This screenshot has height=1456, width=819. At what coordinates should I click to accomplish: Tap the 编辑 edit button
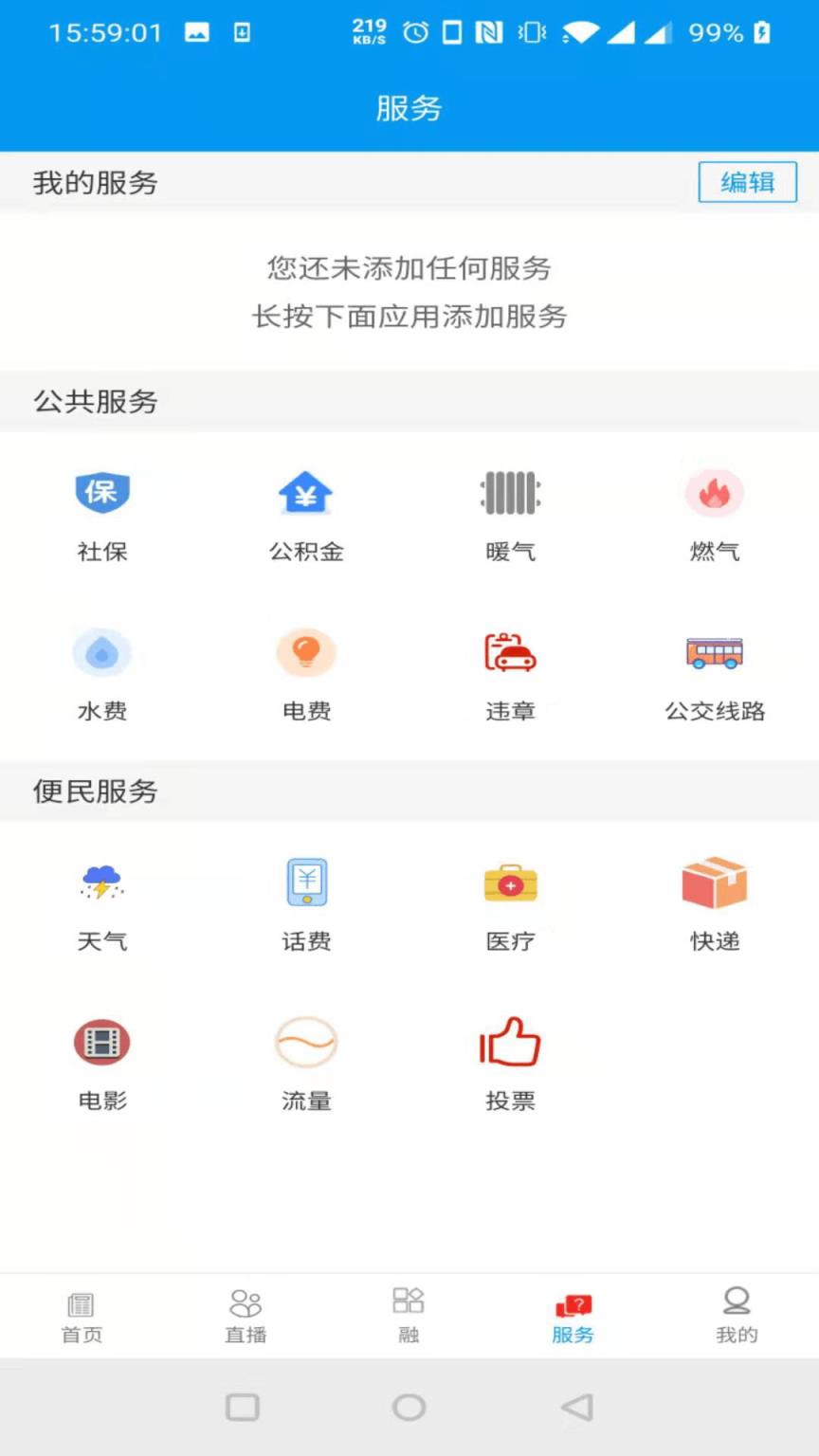point(747,182)
